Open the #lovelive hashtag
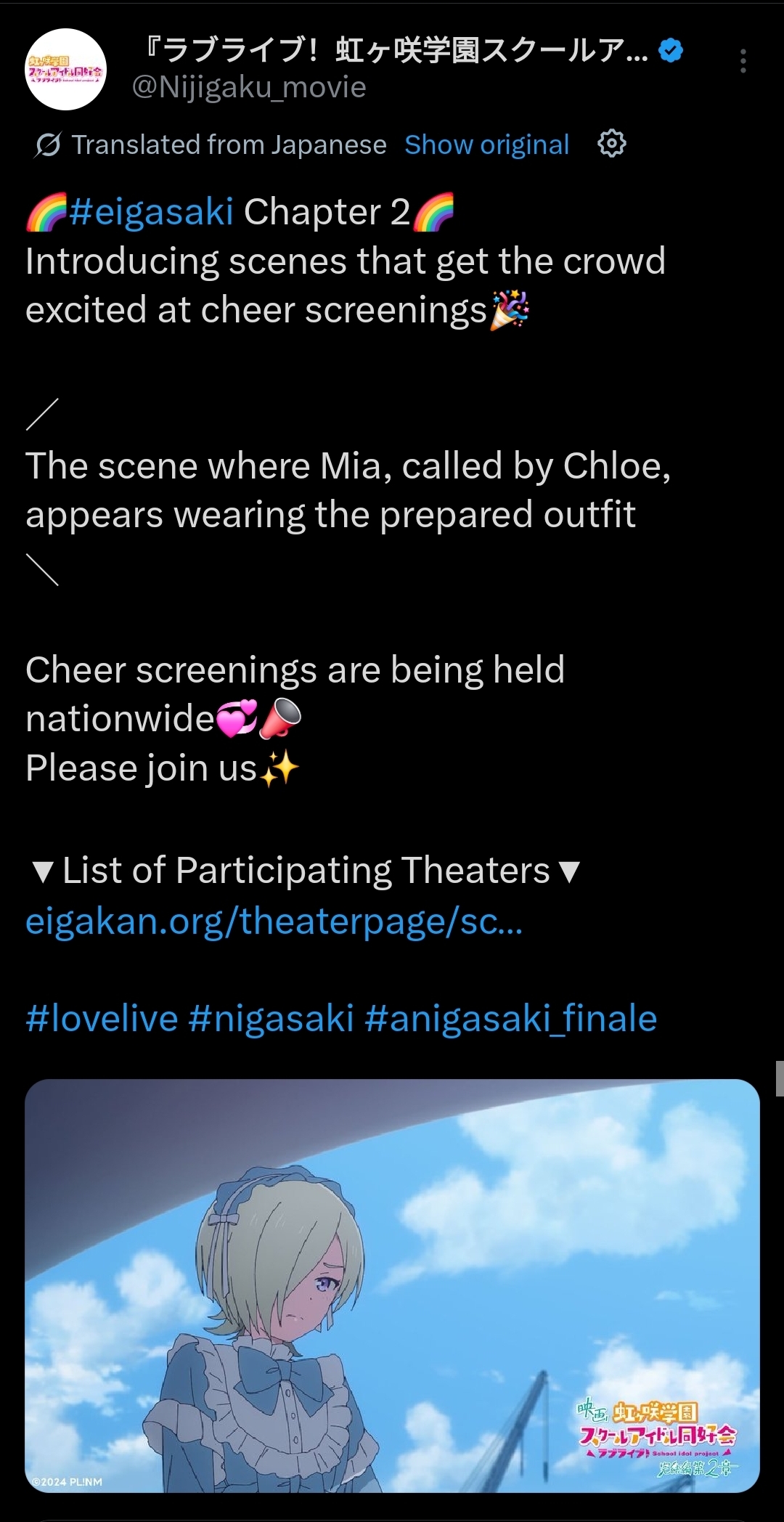Image resolution: width=784 pixels, height=1522 pixels. click(102, 1018)
